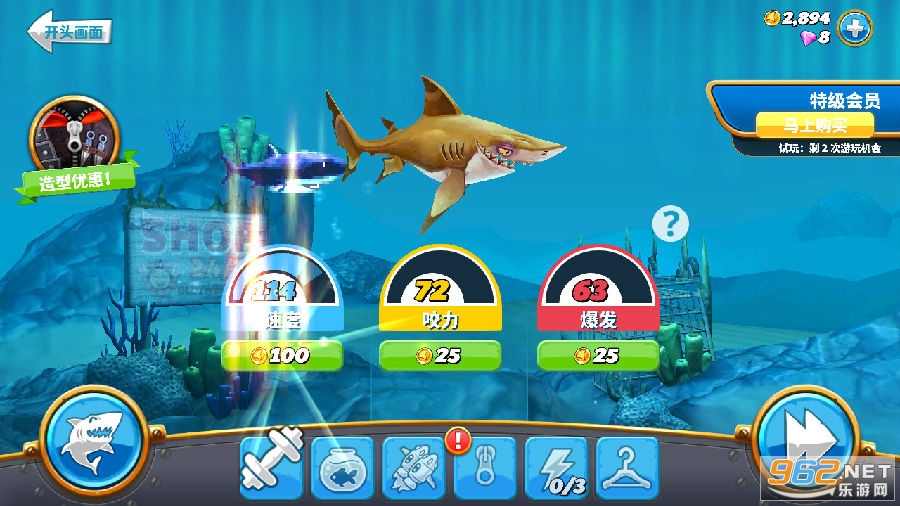
Task: Open the zipper skins tab
Action: pyautogui.click(x=485, y=467)
